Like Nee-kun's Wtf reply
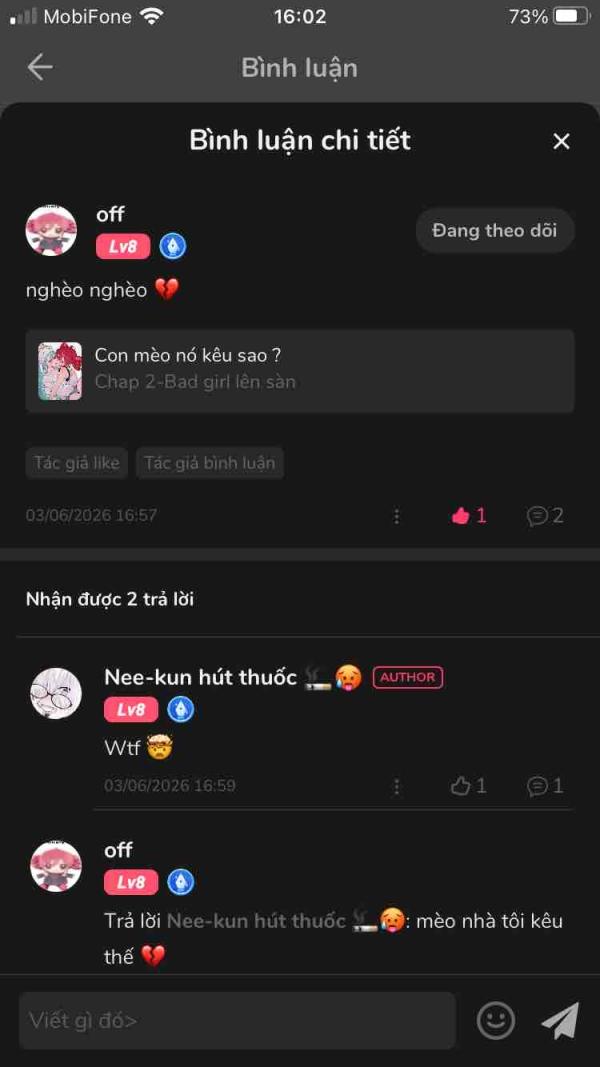 pyautogui.click(x=469, y=787)
